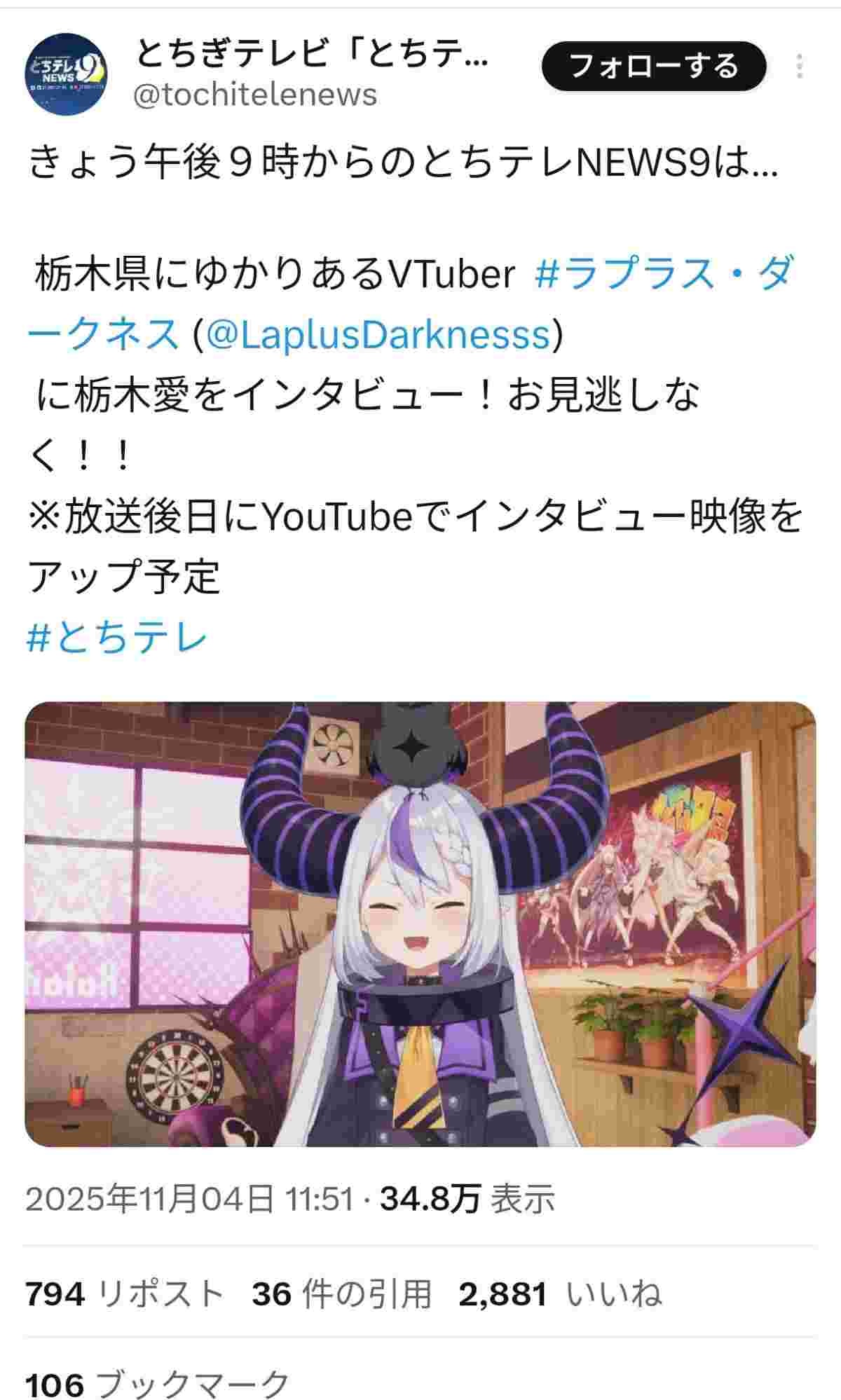Viewport: 841px width, 1400px height.
Task: Show the 794 リポスト list
Action: (x=124, y=1294)
